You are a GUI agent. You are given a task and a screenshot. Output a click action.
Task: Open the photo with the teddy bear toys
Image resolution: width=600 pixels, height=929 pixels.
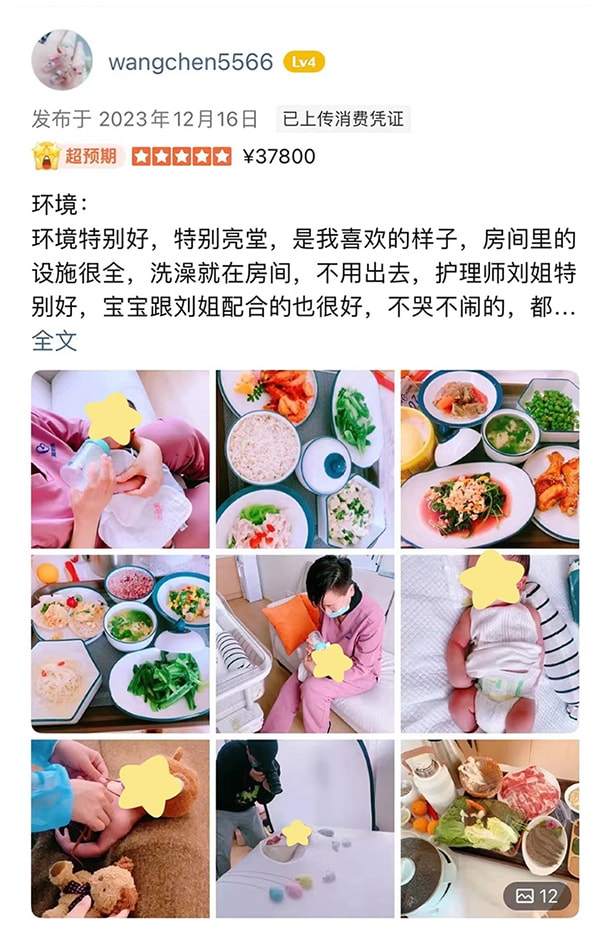click(x=120, y=827)
